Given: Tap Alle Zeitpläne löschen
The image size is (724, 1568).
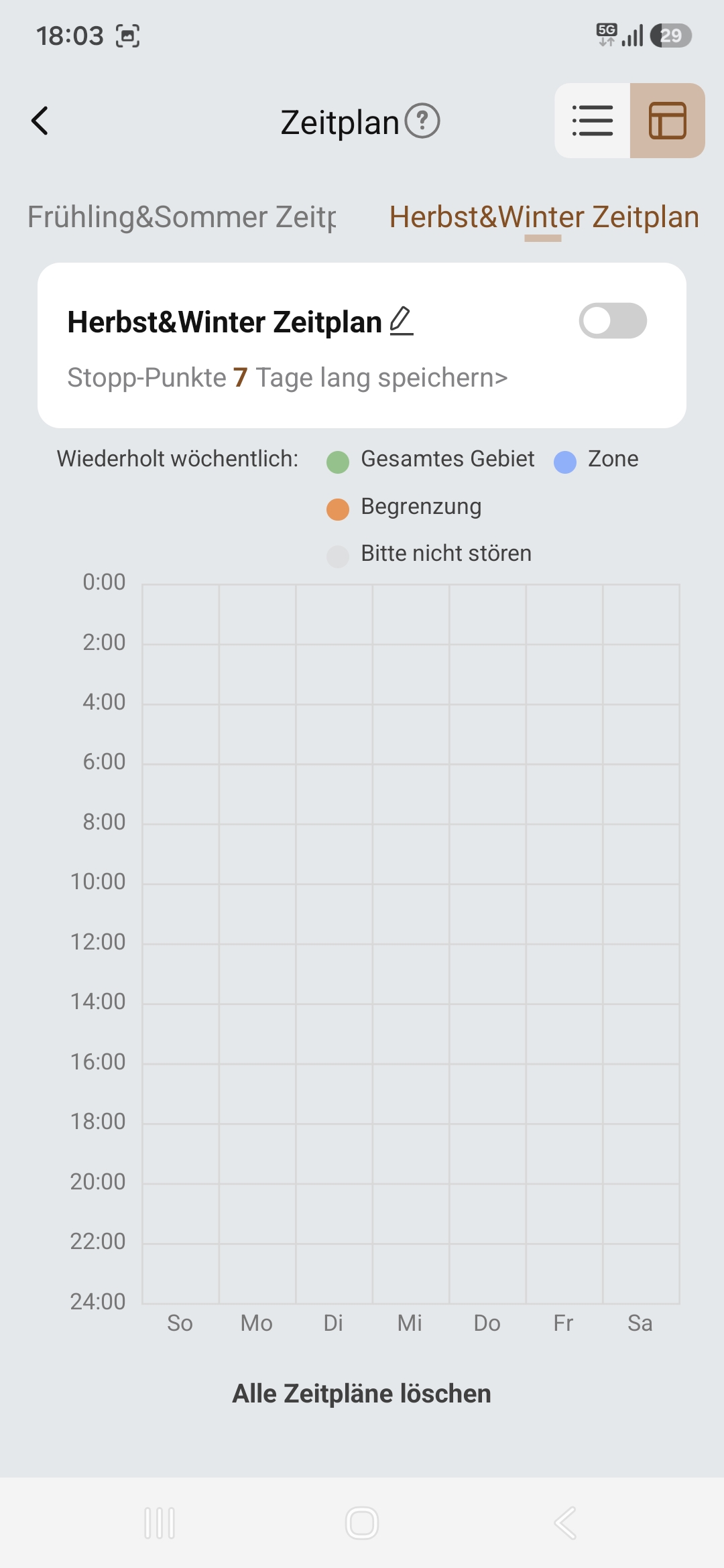Looking at the screenshot, I should click(x=362, y=1394).
